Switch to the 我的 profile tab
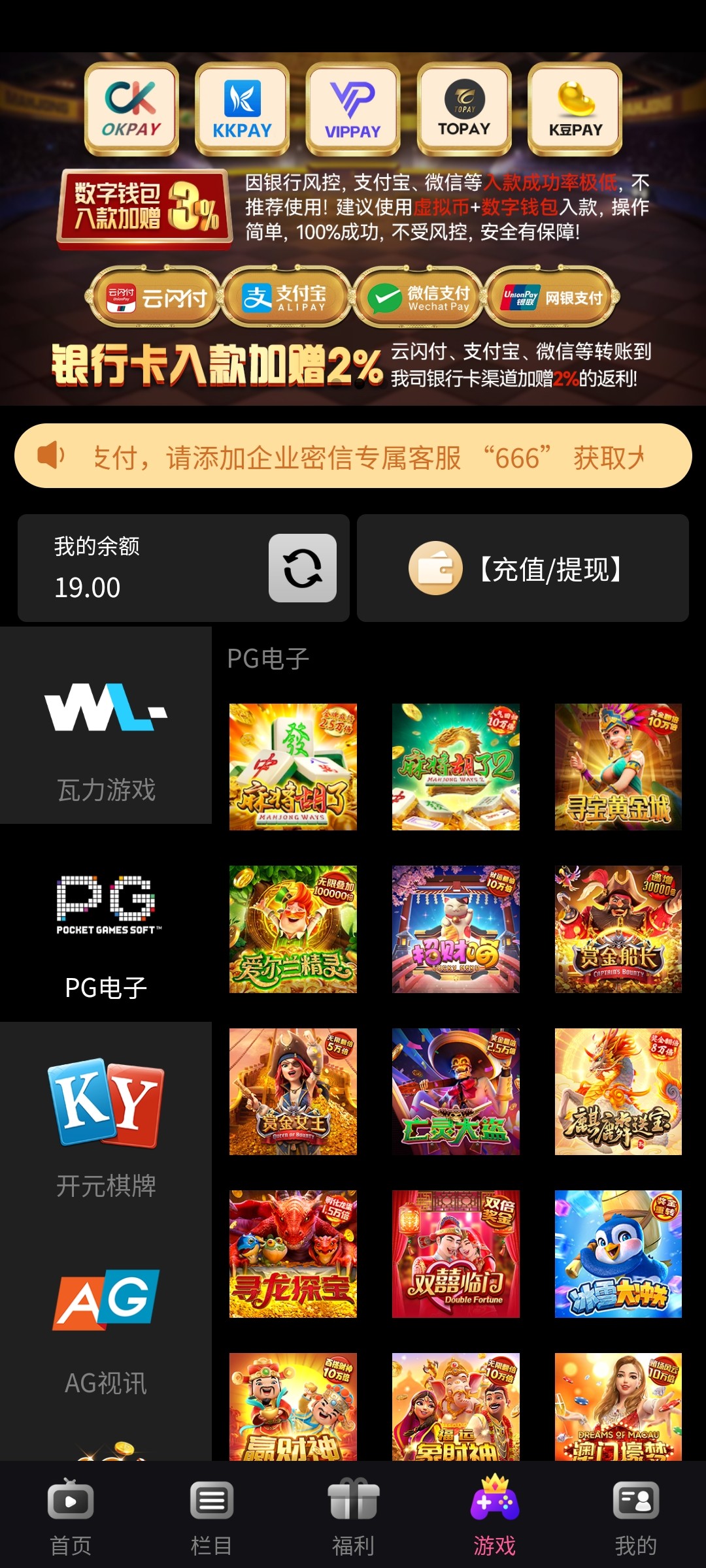Image resolution: width=706 pixels, height=1568 pixels. click(635, 1516)
